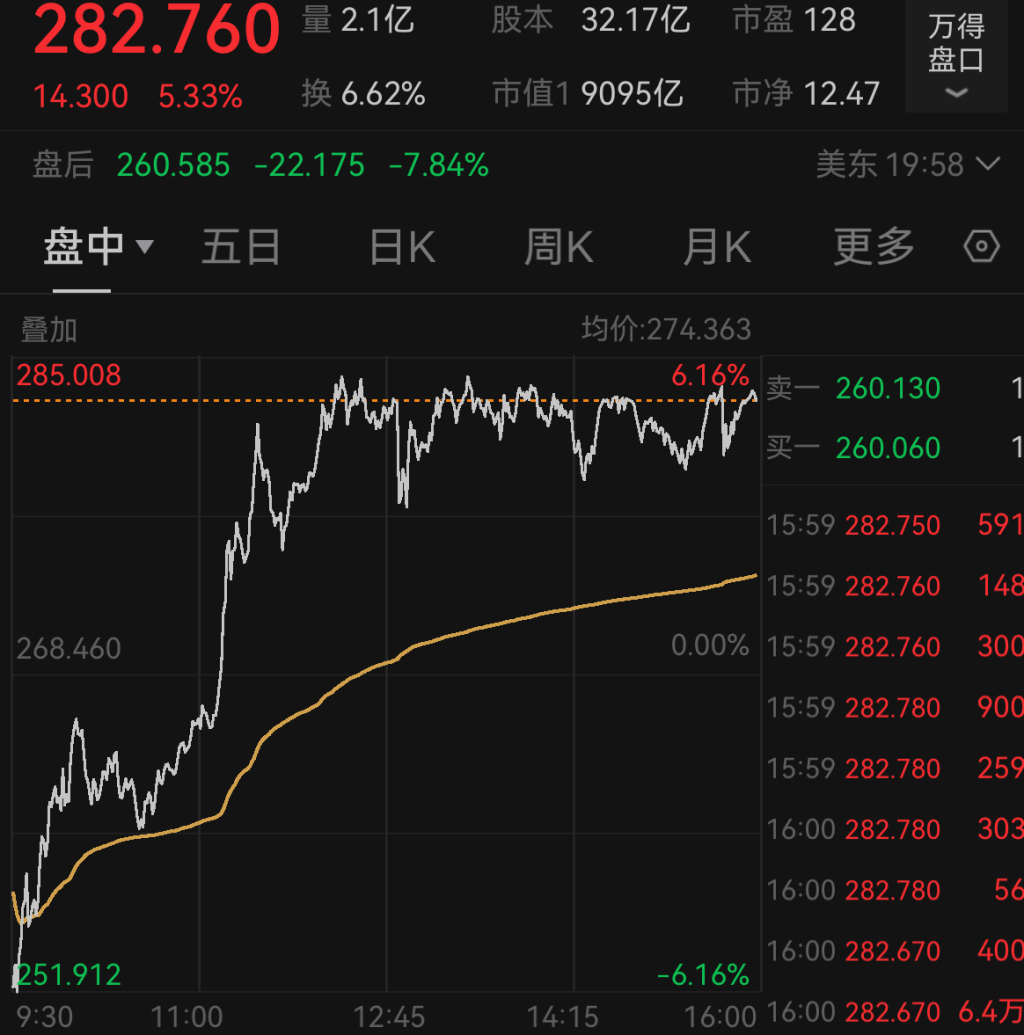Switch to the 周K chart tab

point(558,247)
